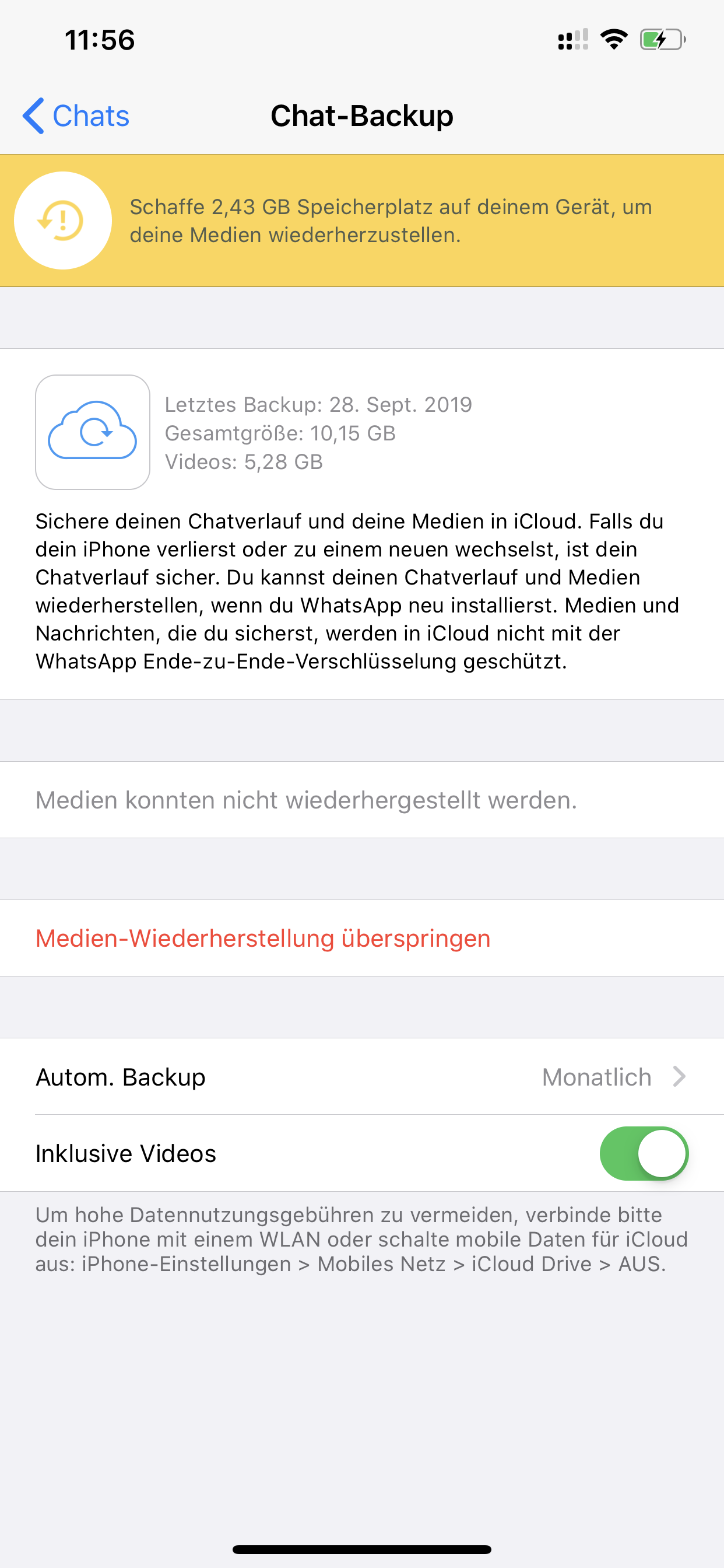Tap Medien-Wiederherstellung überspringen
The image size is (724, 1568).
tap(263, 938)
